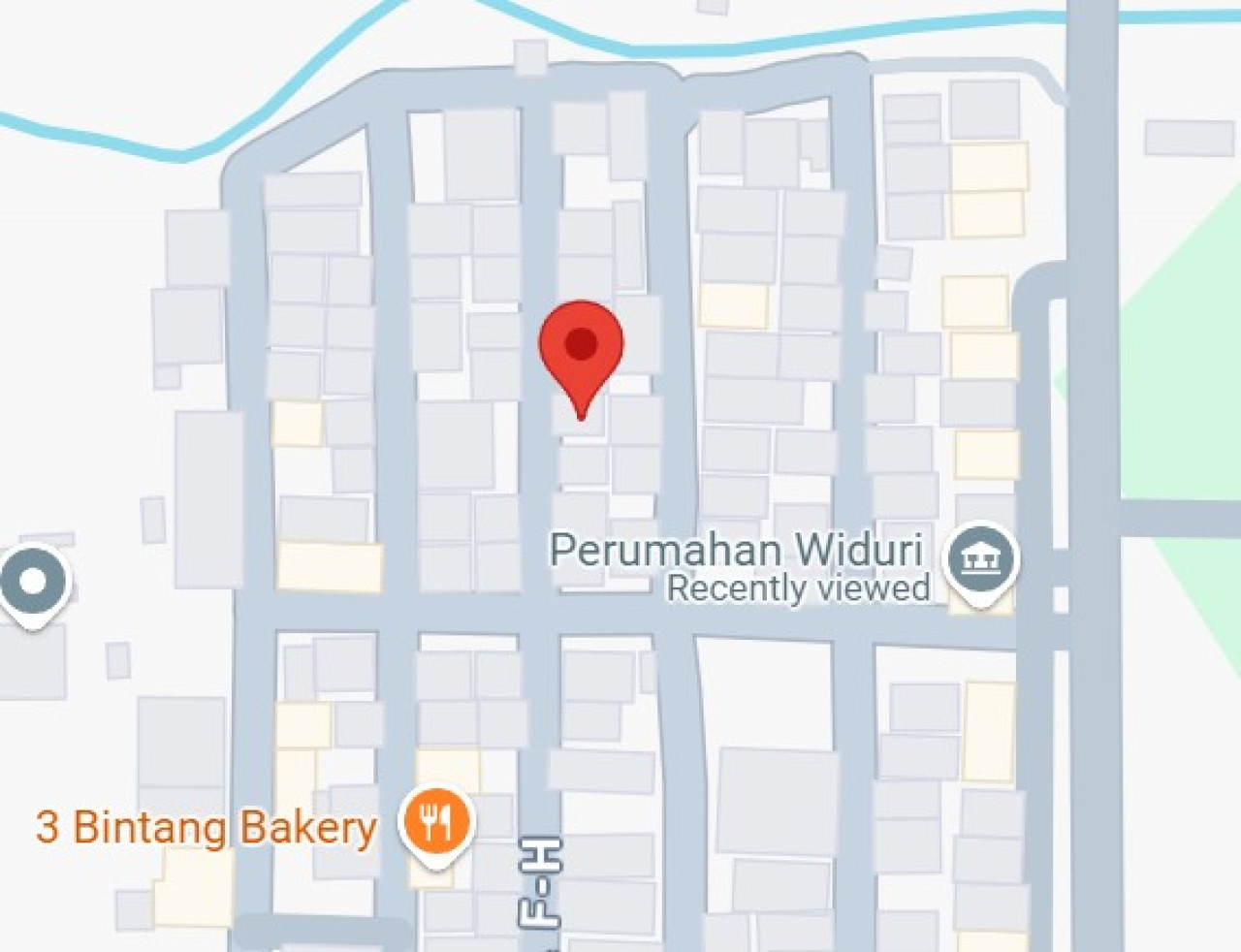This screenshot has height=952, width=1241.
Task: Open the 3 Bintang Bakery restaurant marker
Action: click(x=437, y=823)
